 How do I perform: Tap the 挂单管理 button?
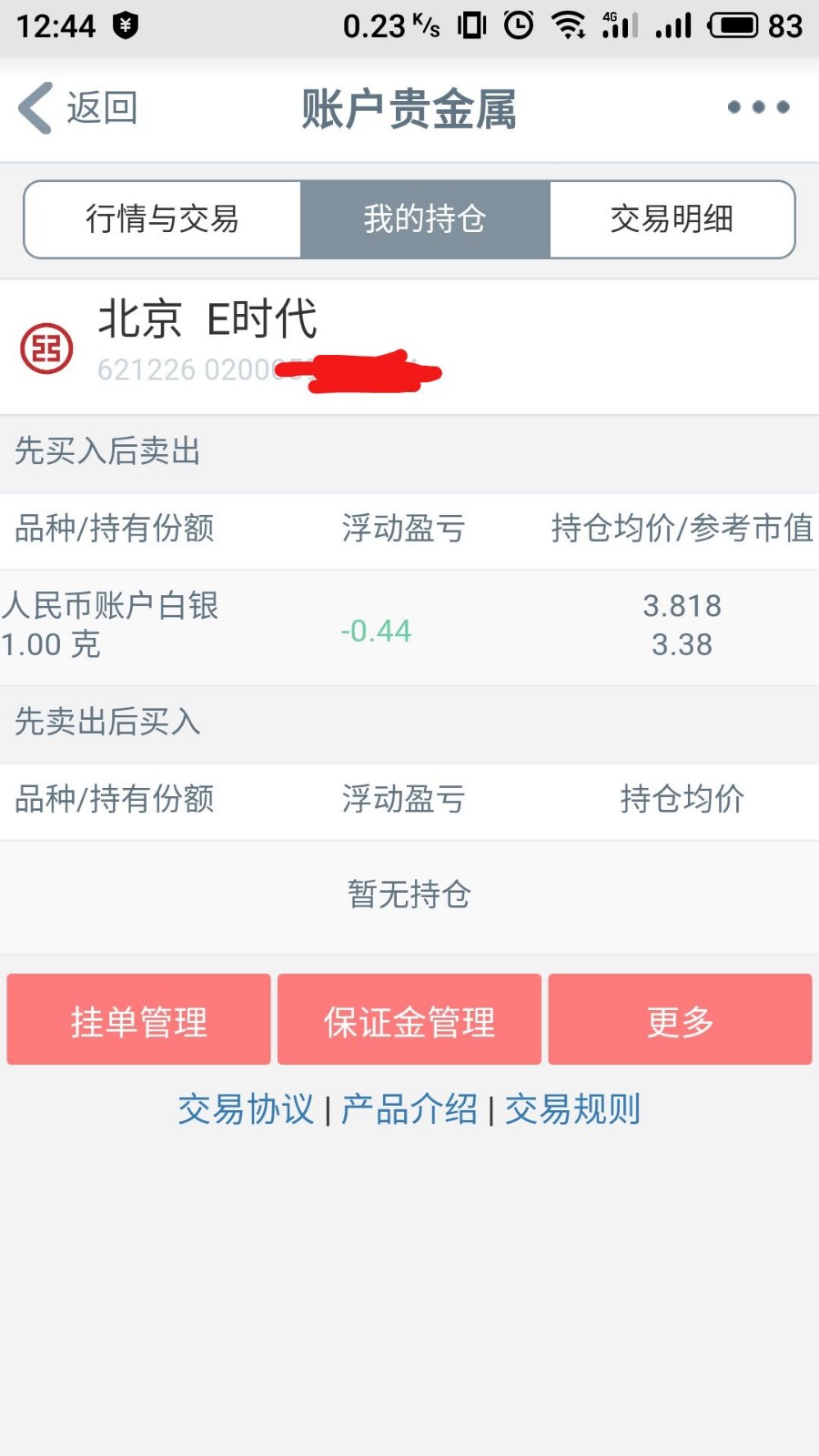[138, 1020]
